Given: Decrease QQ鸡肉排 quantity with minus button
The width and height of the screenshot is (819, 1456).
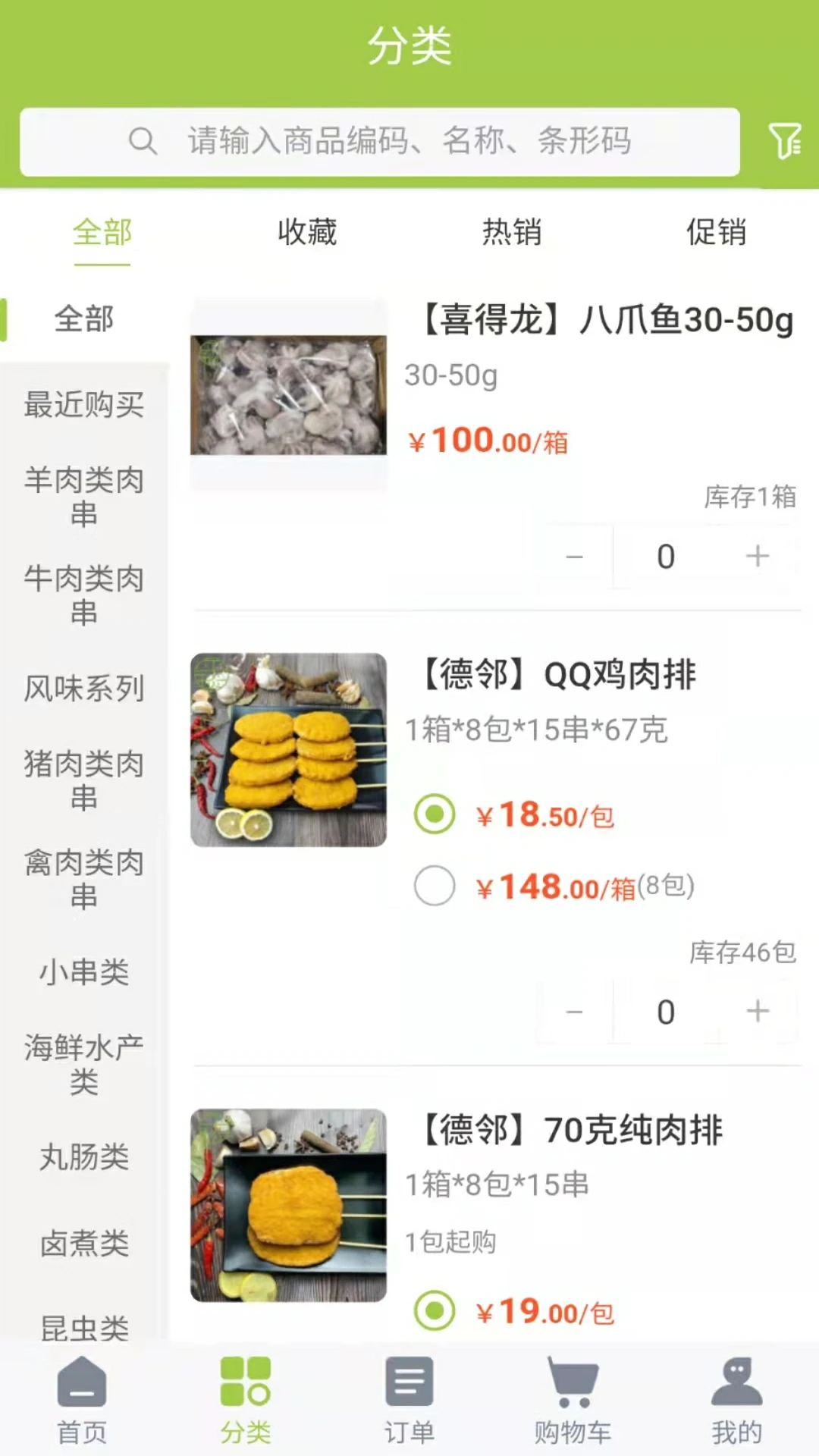Looking at the screenshot, I should coord(575,1012).
